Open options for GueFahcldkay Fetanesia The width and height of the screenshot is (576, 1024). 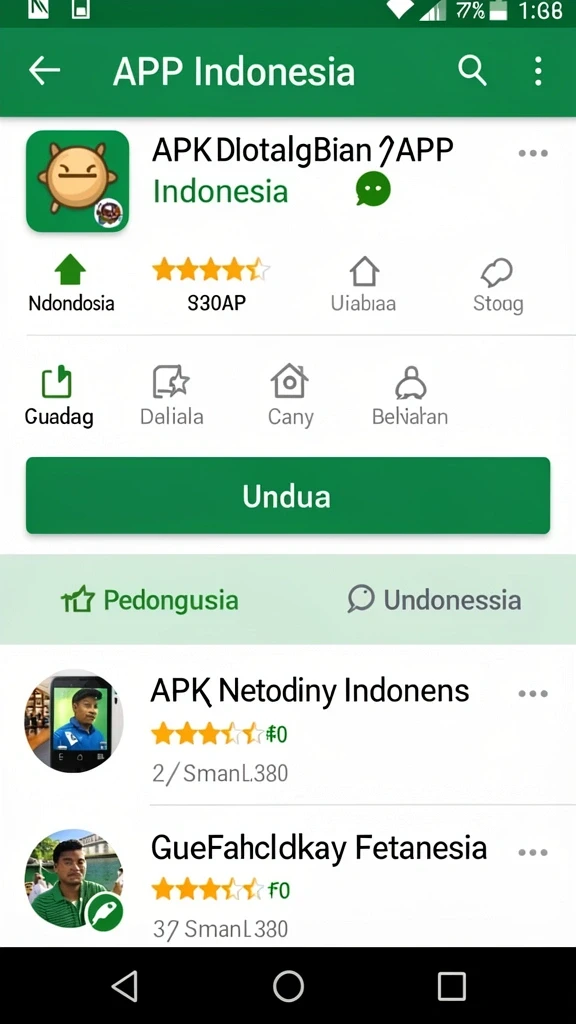tap(533, 852)
